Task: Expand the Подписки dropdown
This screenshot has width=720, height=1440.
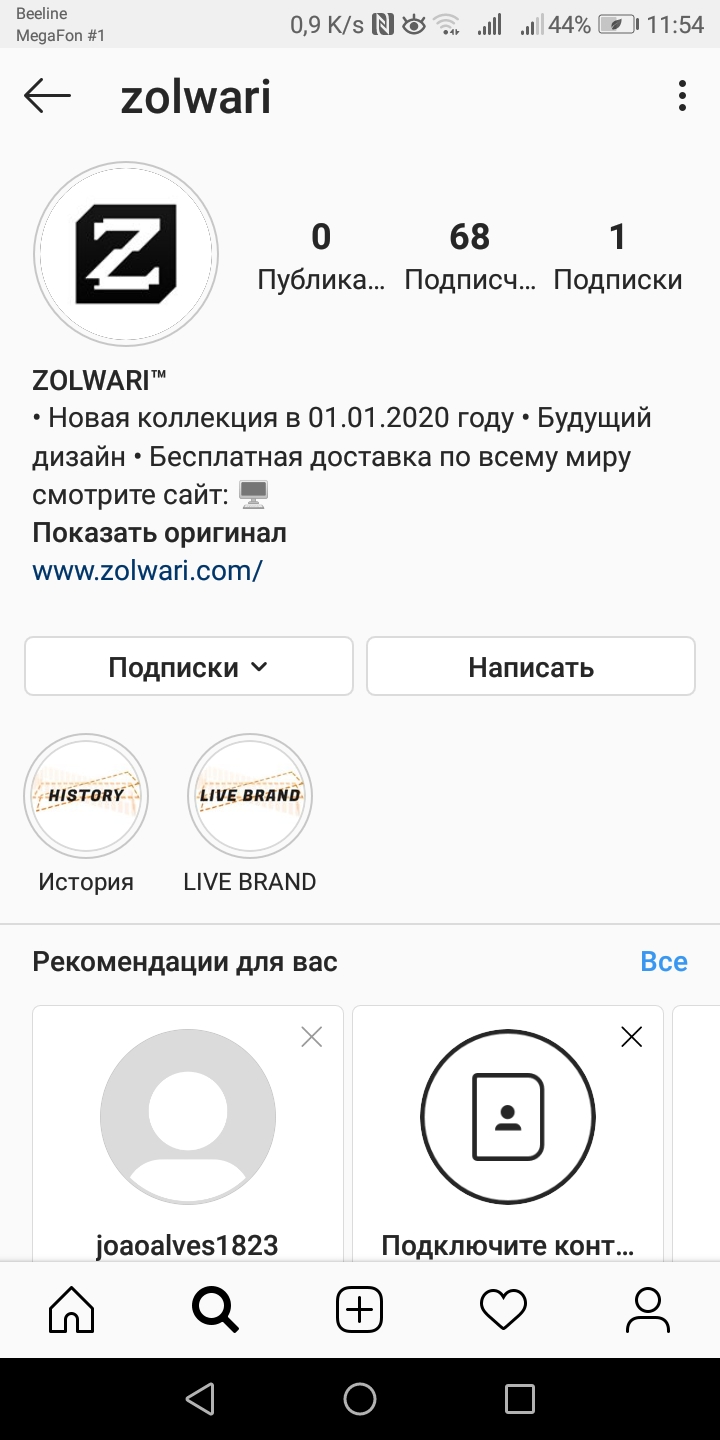Action: click(x=188, y=665)
